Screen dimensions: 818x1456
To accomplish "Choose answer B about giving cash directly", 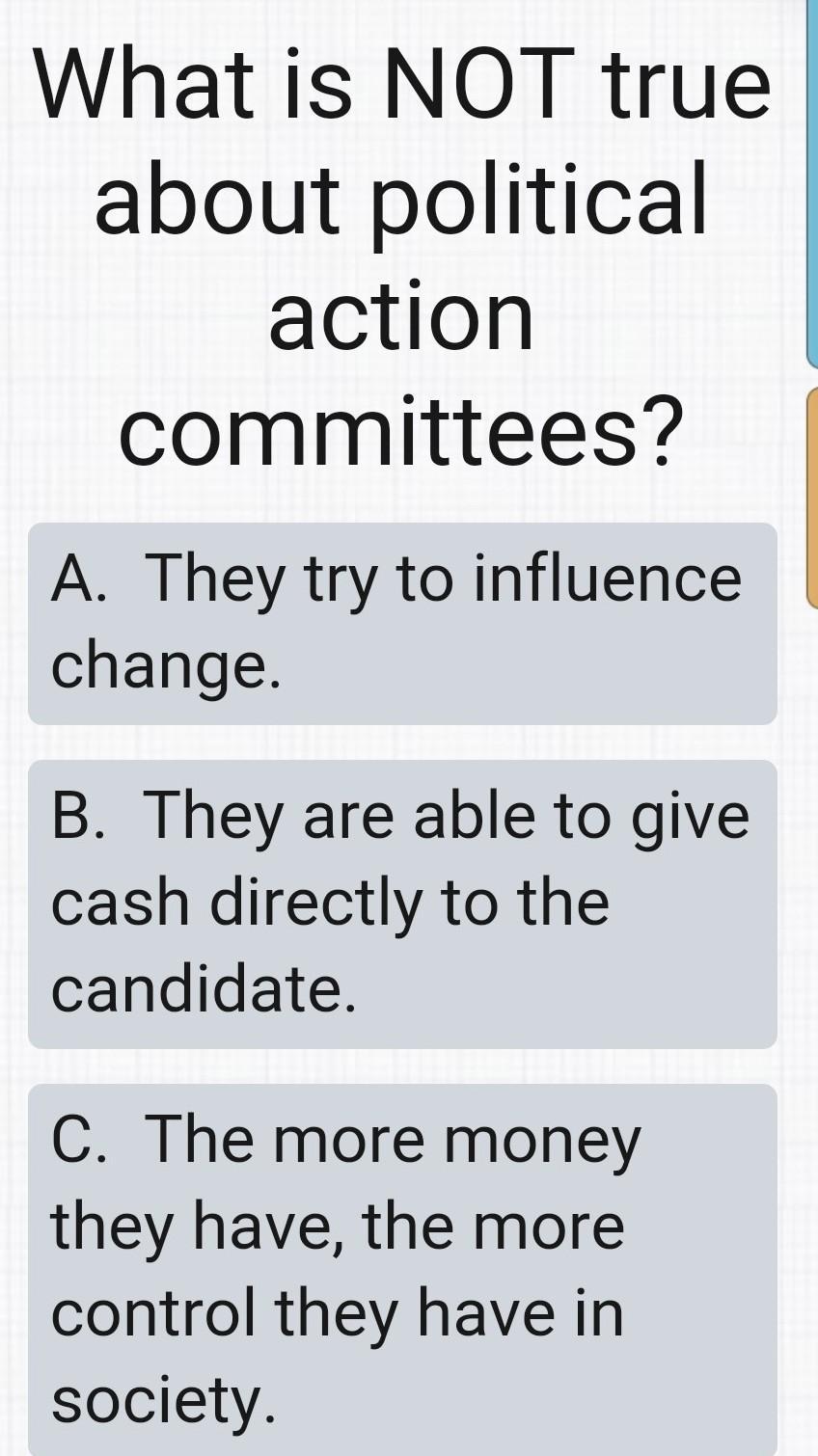I will [401, 903].
